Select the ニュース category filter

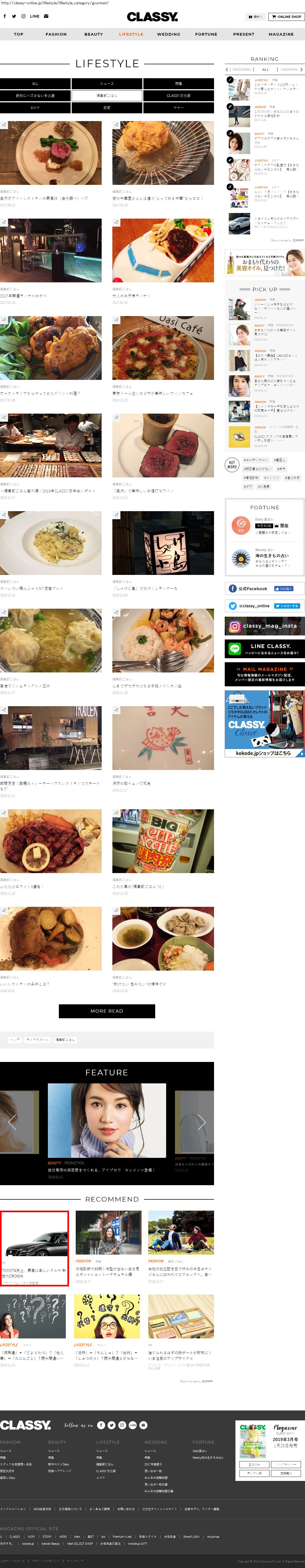point(107,83)
